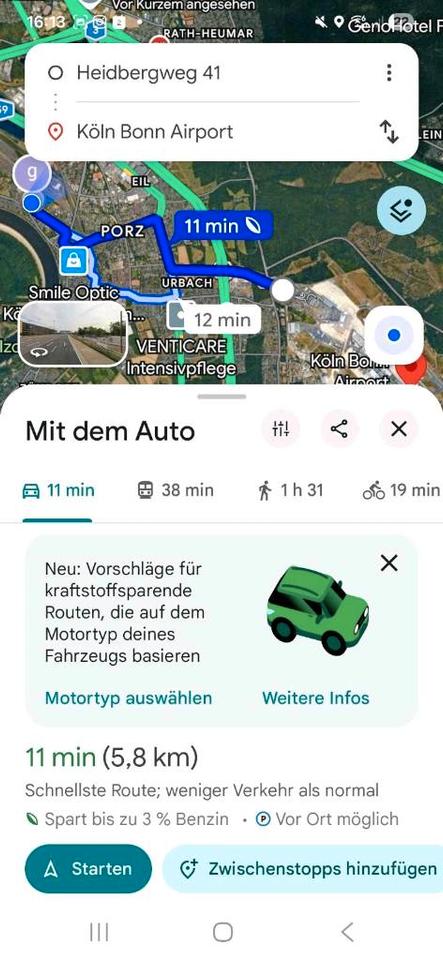Open route options filter icon
Screen dimensions: 443x960
point(281,429)
